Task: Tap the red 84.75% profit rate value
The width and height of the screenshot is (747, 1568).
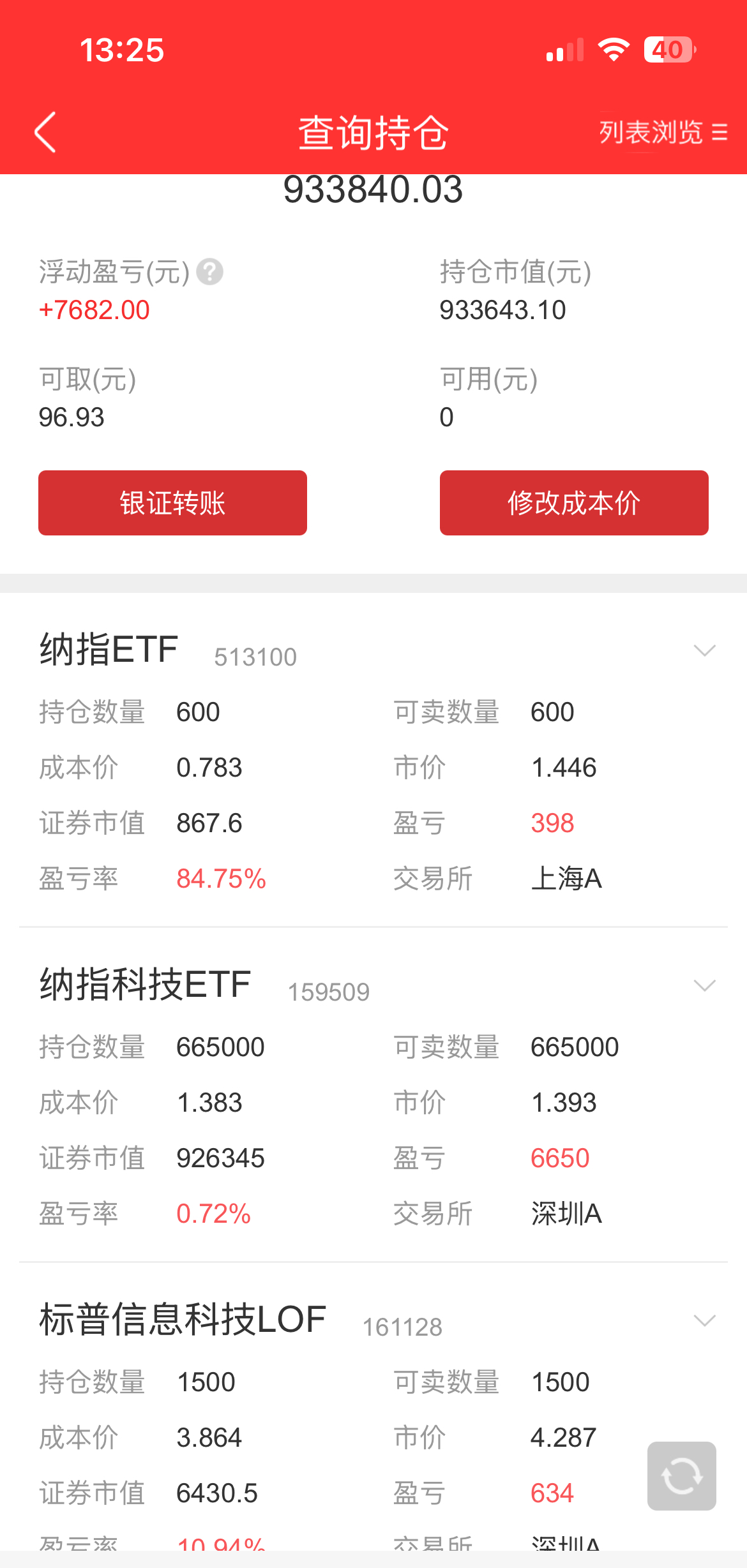Action: 220,879
